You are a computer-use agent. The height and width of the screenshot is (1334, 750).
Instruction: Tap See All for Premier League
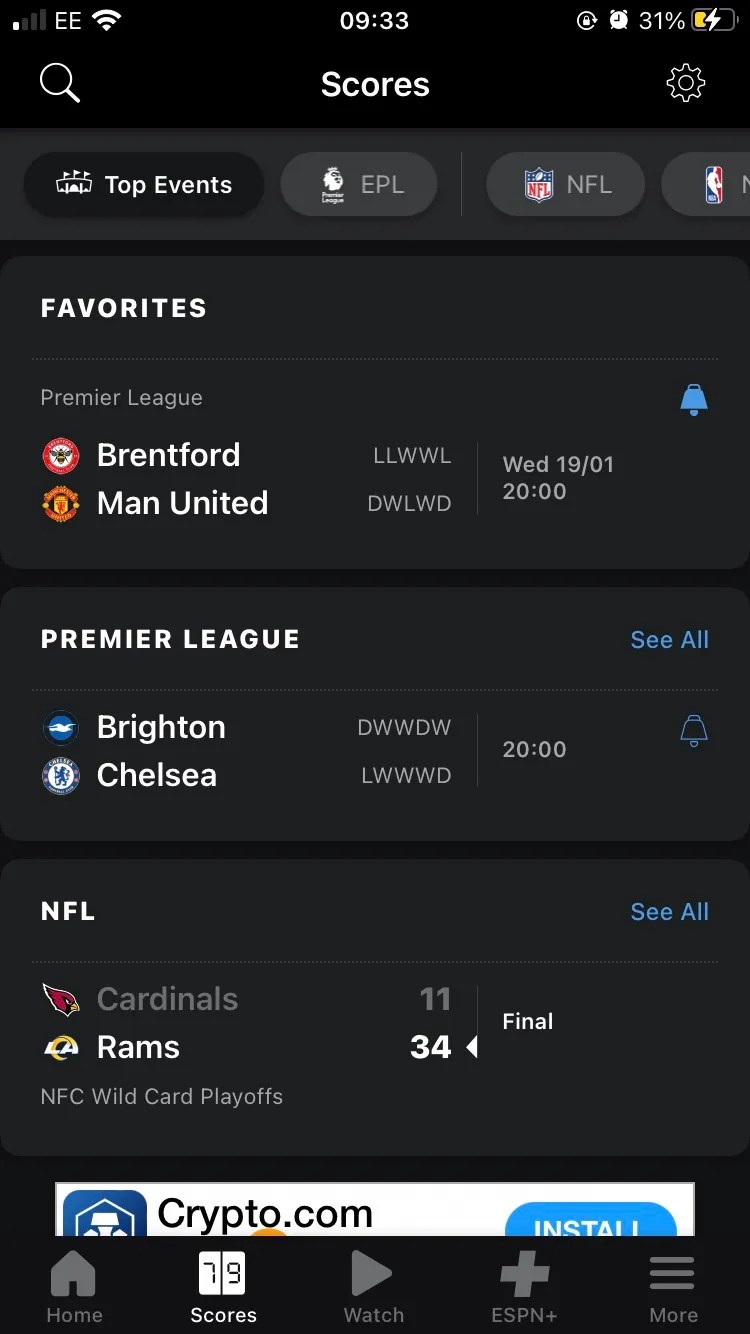(669, 640)
